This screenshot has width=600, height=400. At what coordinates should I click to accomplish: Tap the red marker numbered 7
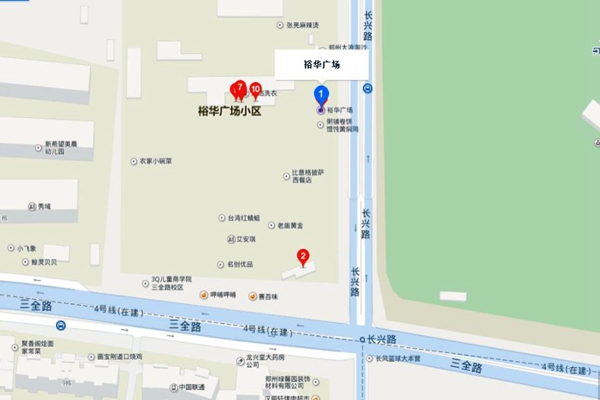(239, 89)
